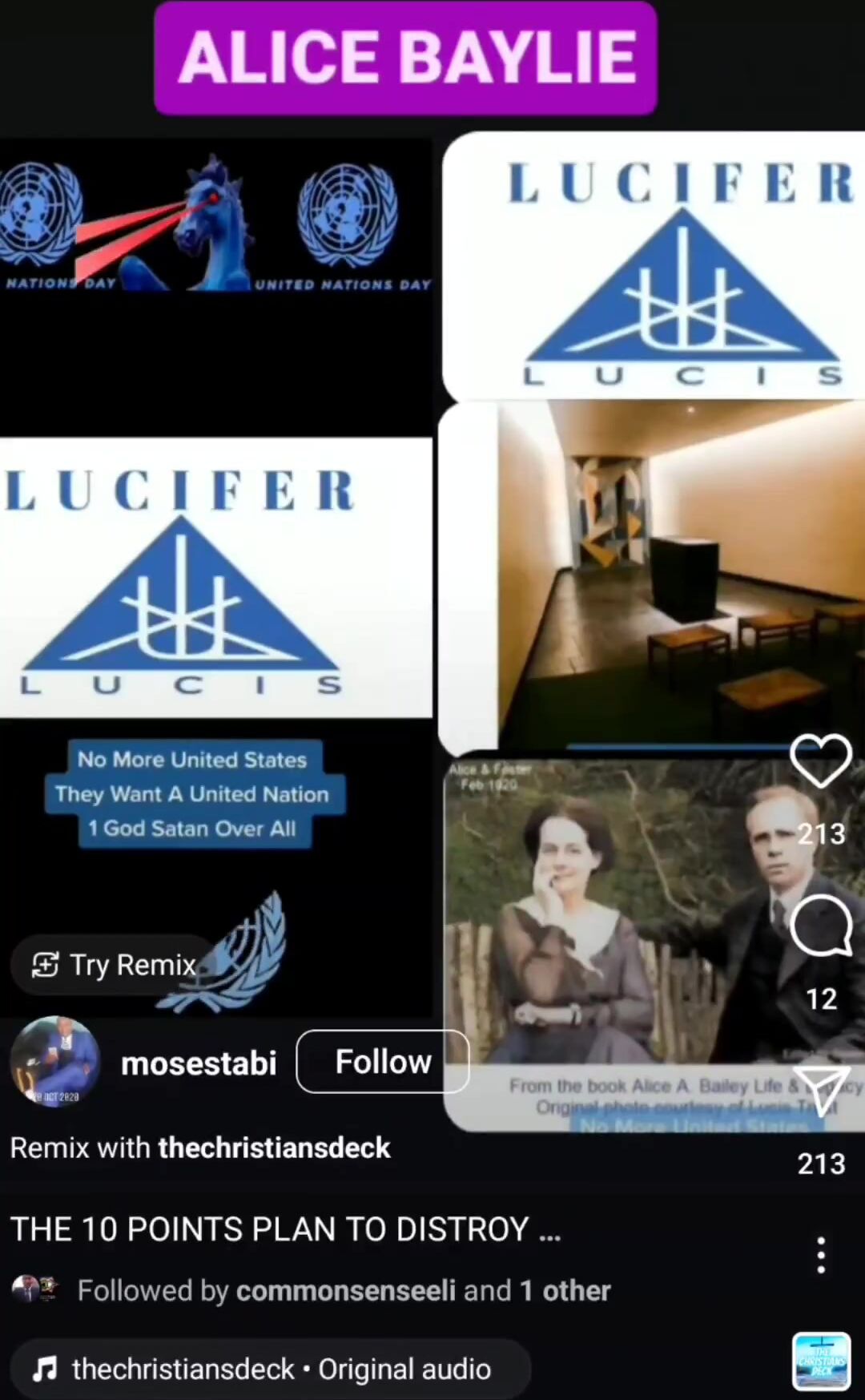Share the reel via paper plane icon
This screenshot has width=865, height=1400.
(821, 1091)
